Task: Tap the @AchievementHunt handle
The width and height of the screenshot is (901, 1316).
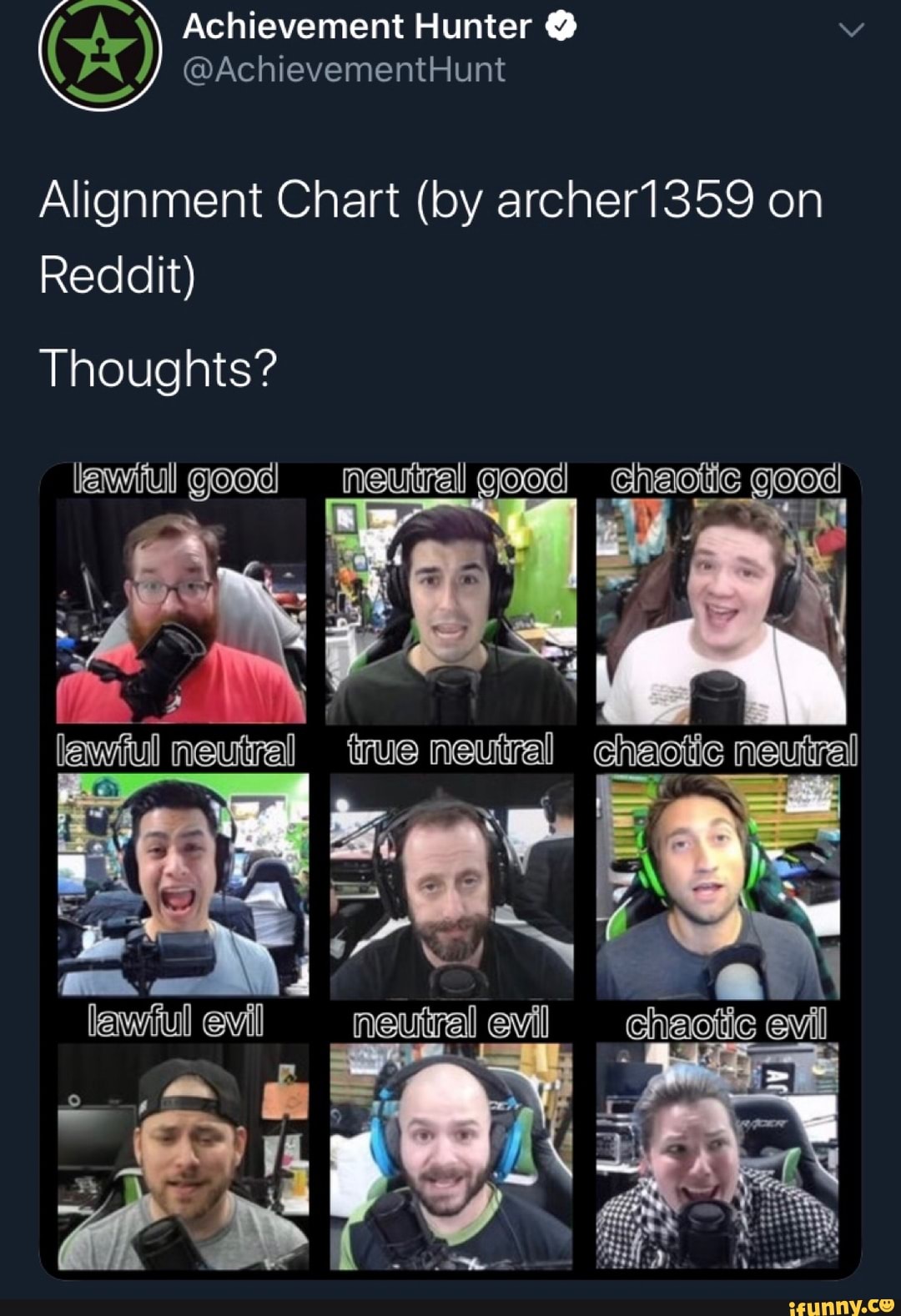Action: [x=344, y=69]
